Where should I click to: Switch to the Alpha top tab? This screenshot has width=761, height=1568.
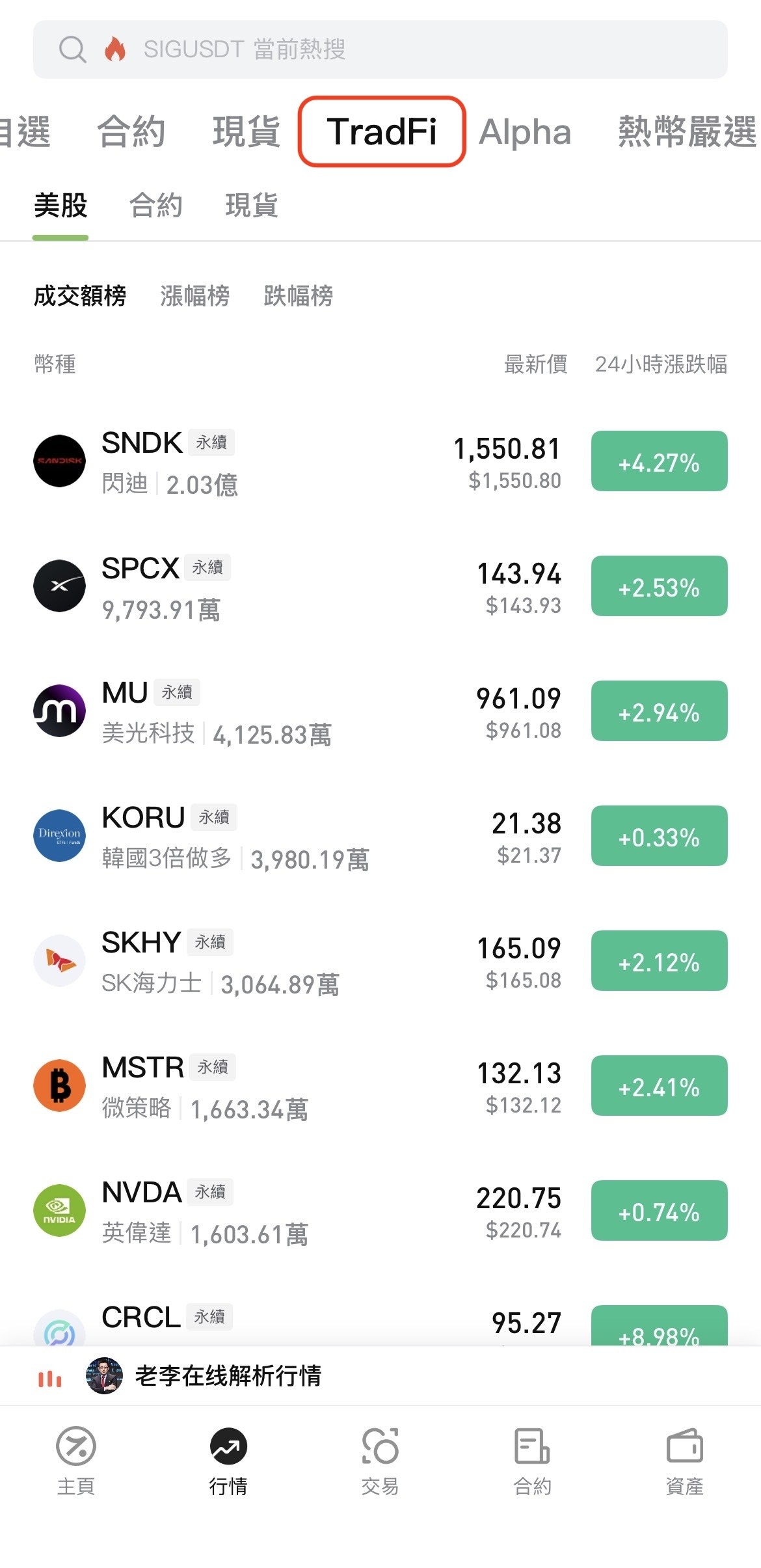coord(525,132)
